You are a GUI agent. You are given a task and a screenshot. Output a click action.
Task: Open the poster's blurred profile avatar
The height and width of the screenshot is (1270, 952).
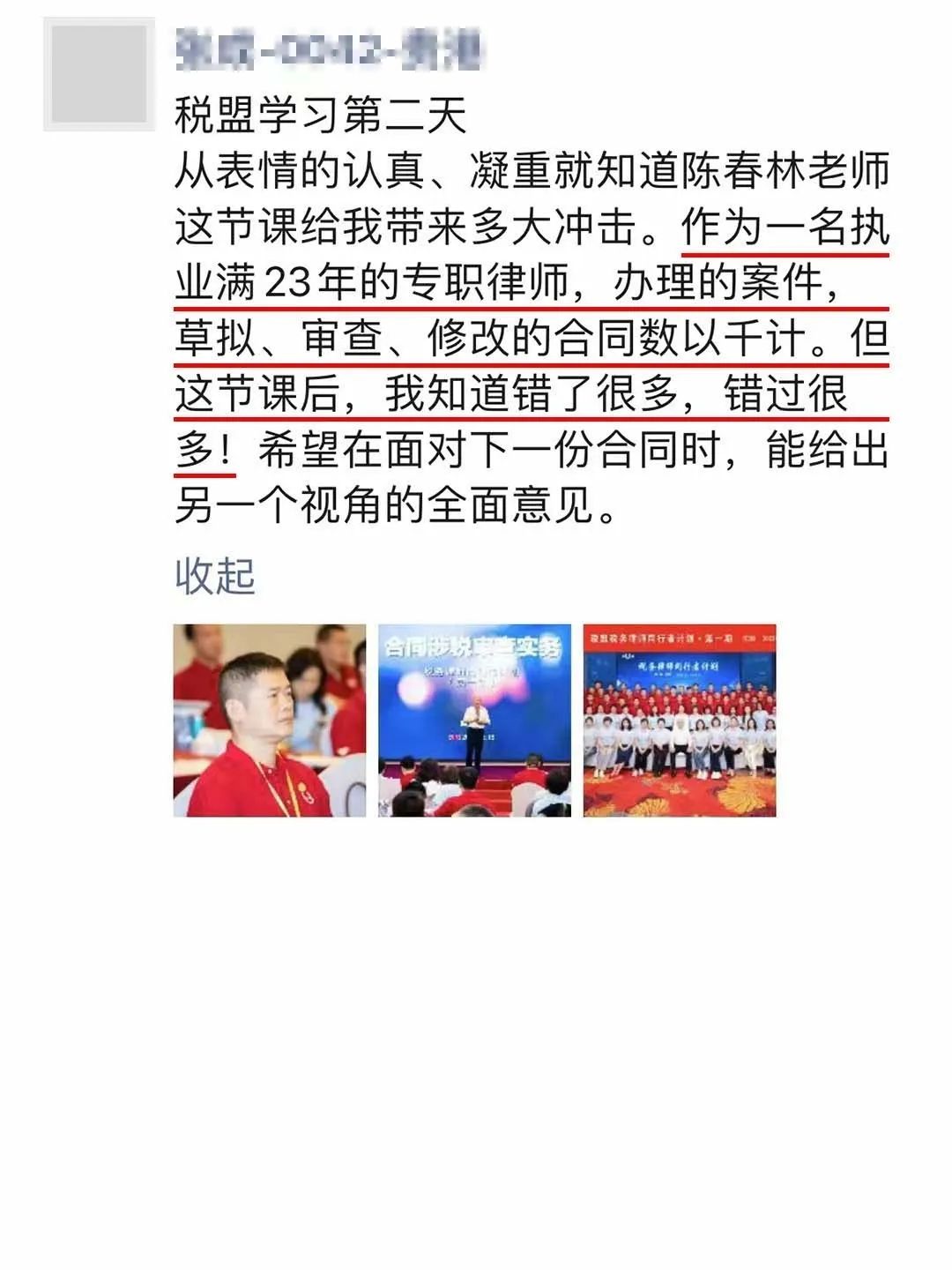pos(99,74)
